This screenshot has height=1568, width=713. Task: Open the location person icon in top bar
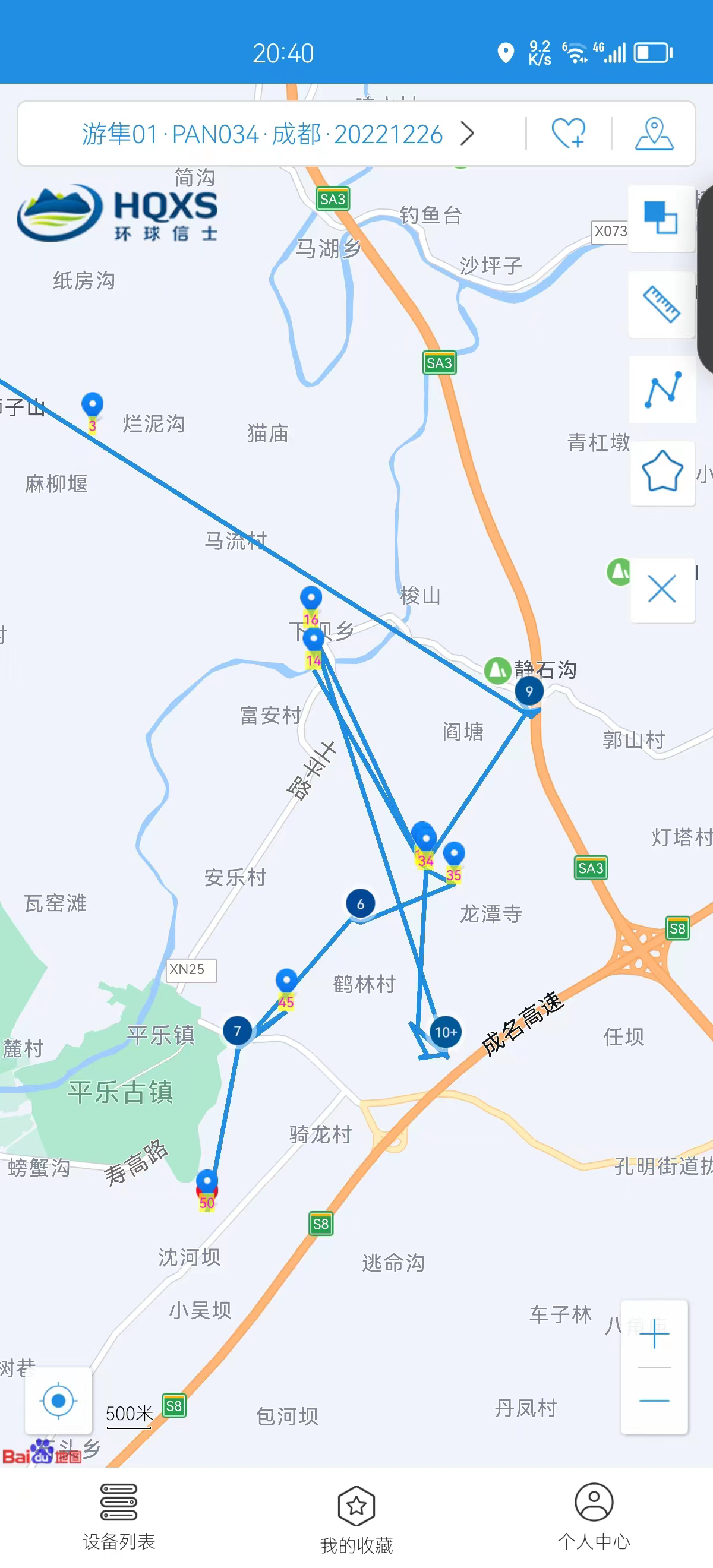coord(654,133)
